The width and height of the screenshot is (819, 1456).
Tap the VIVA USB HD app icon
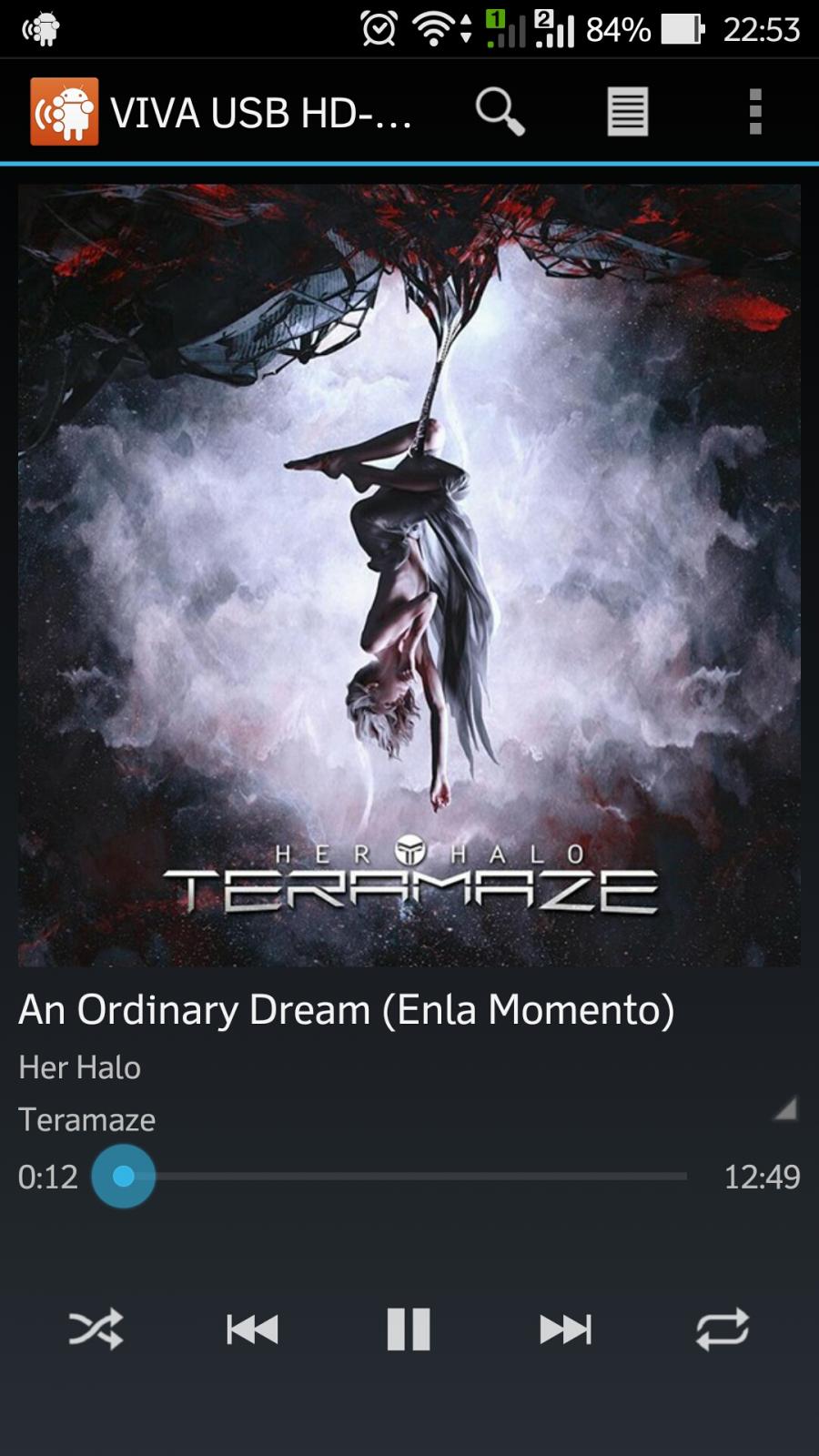tap(64, 112)
